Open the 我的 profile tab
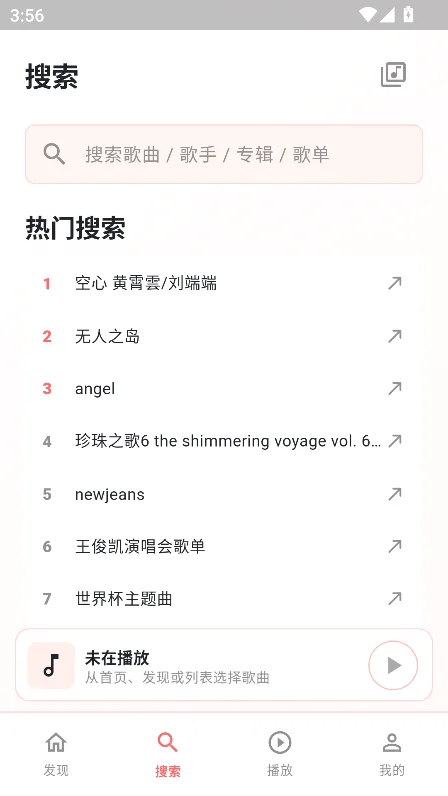The height and width of the screenshot is (796, 448). point(392,754)
